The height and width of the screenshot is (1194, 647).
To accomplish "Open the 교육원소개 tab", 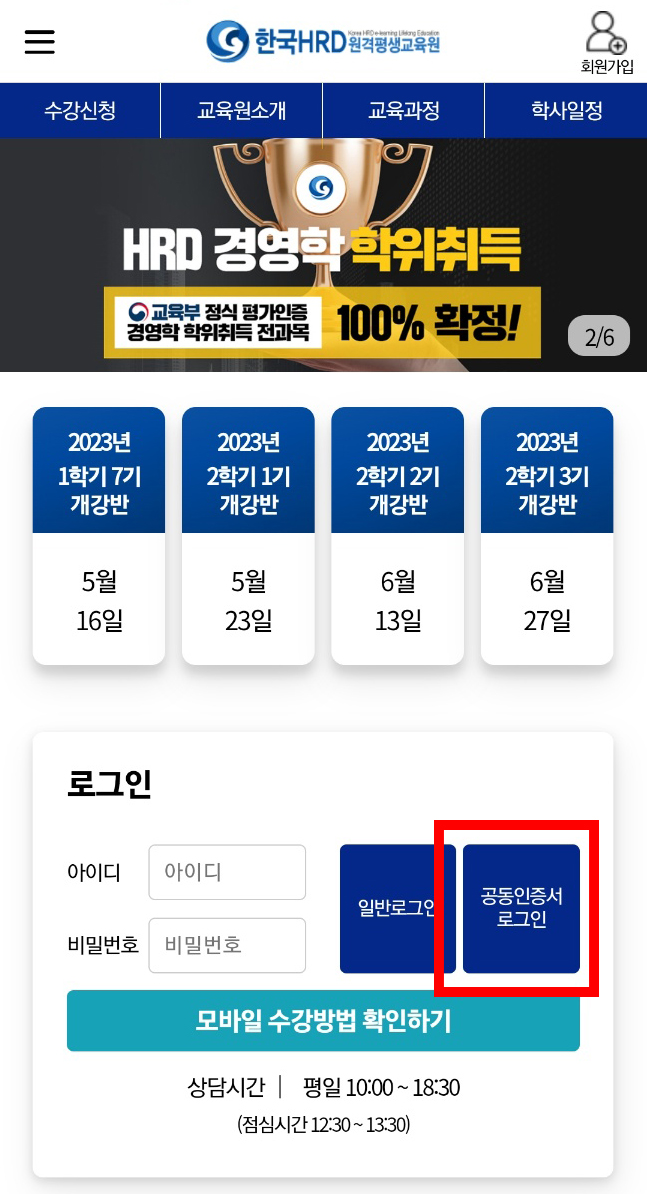I will tap(241, 110).
